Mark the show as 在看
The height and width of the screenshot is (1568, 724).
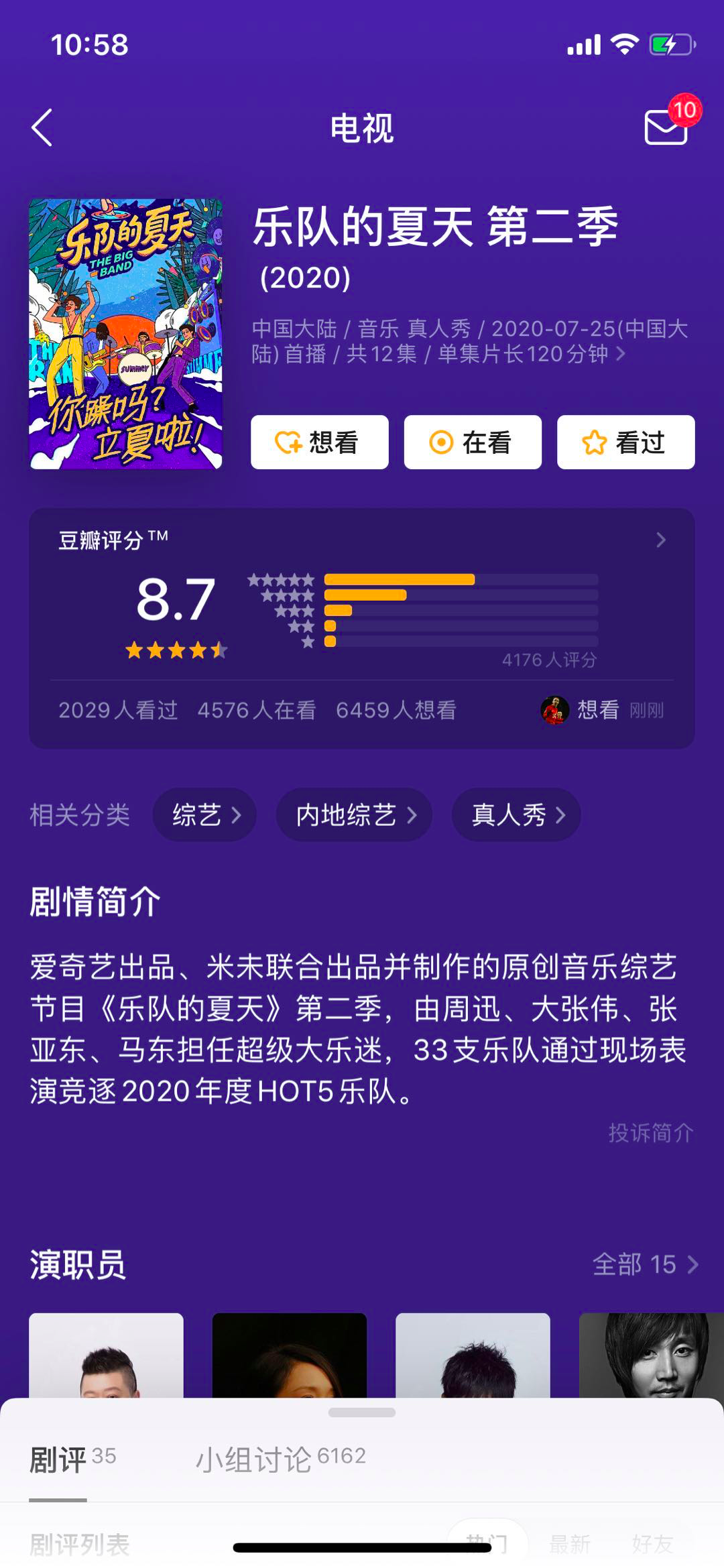pyautogui.click(x=473, y=442)
